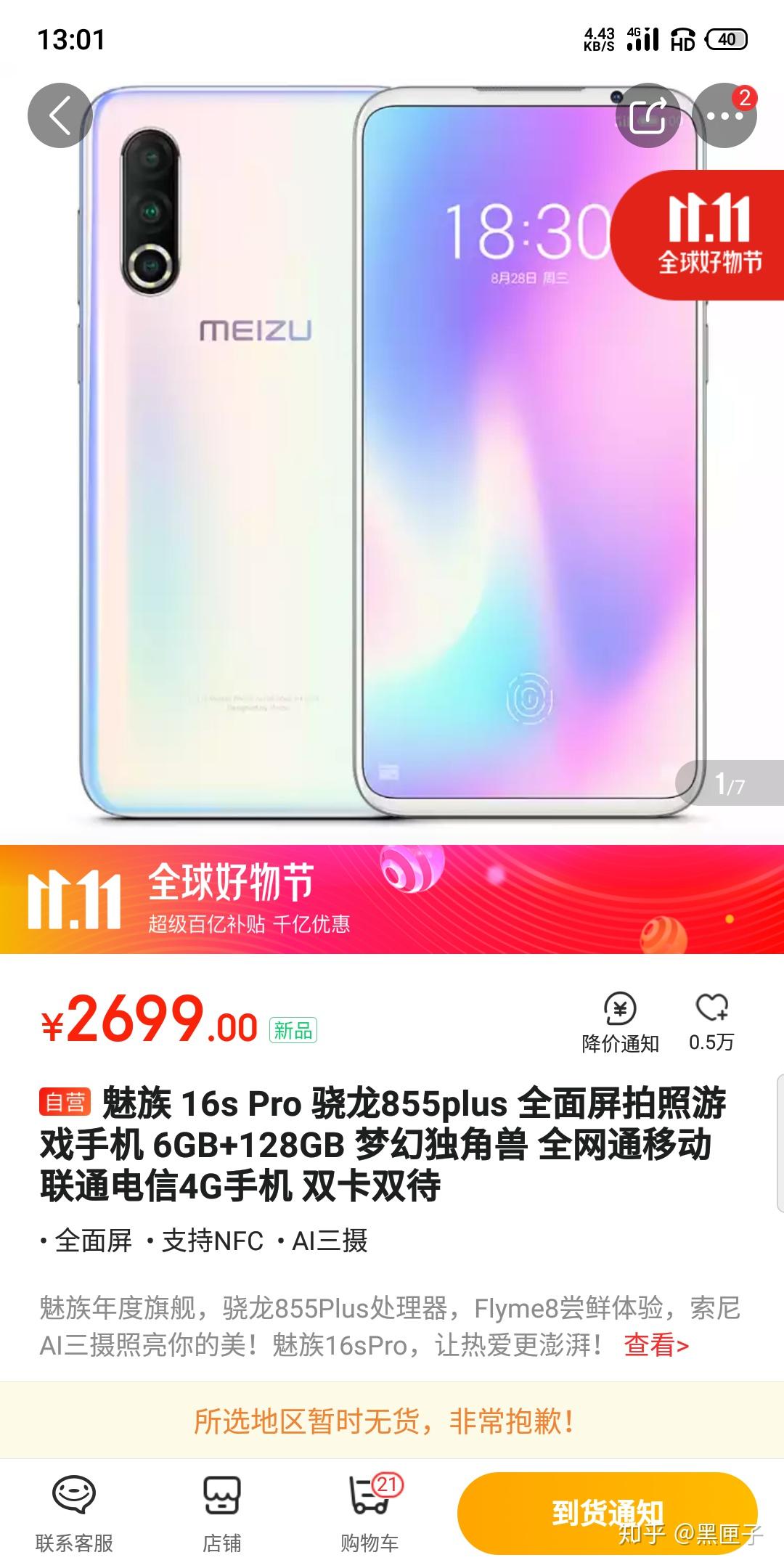Contact customer service via 联系客服
The height and width of the screenshot is (1568, 784).
(x=74, y=1513)
